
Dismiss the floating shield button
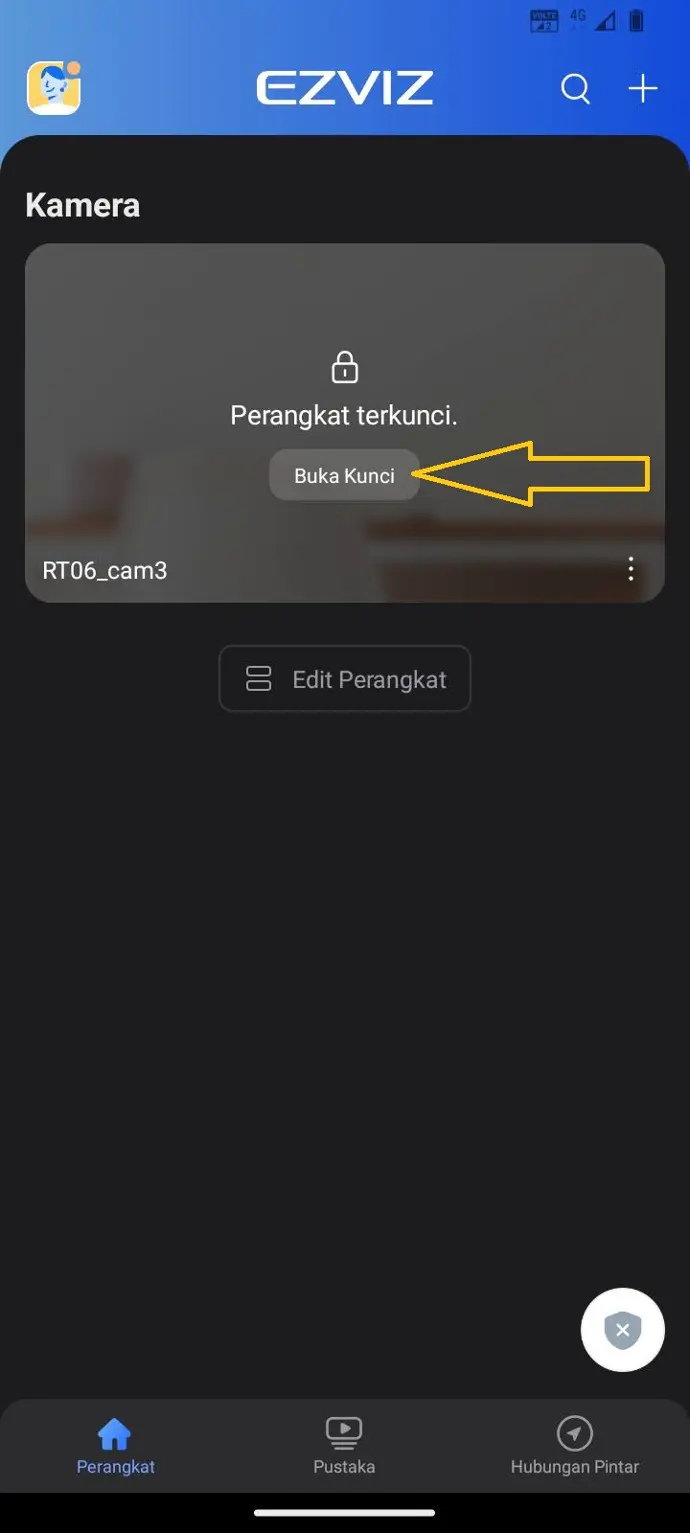click(622, 1330)
